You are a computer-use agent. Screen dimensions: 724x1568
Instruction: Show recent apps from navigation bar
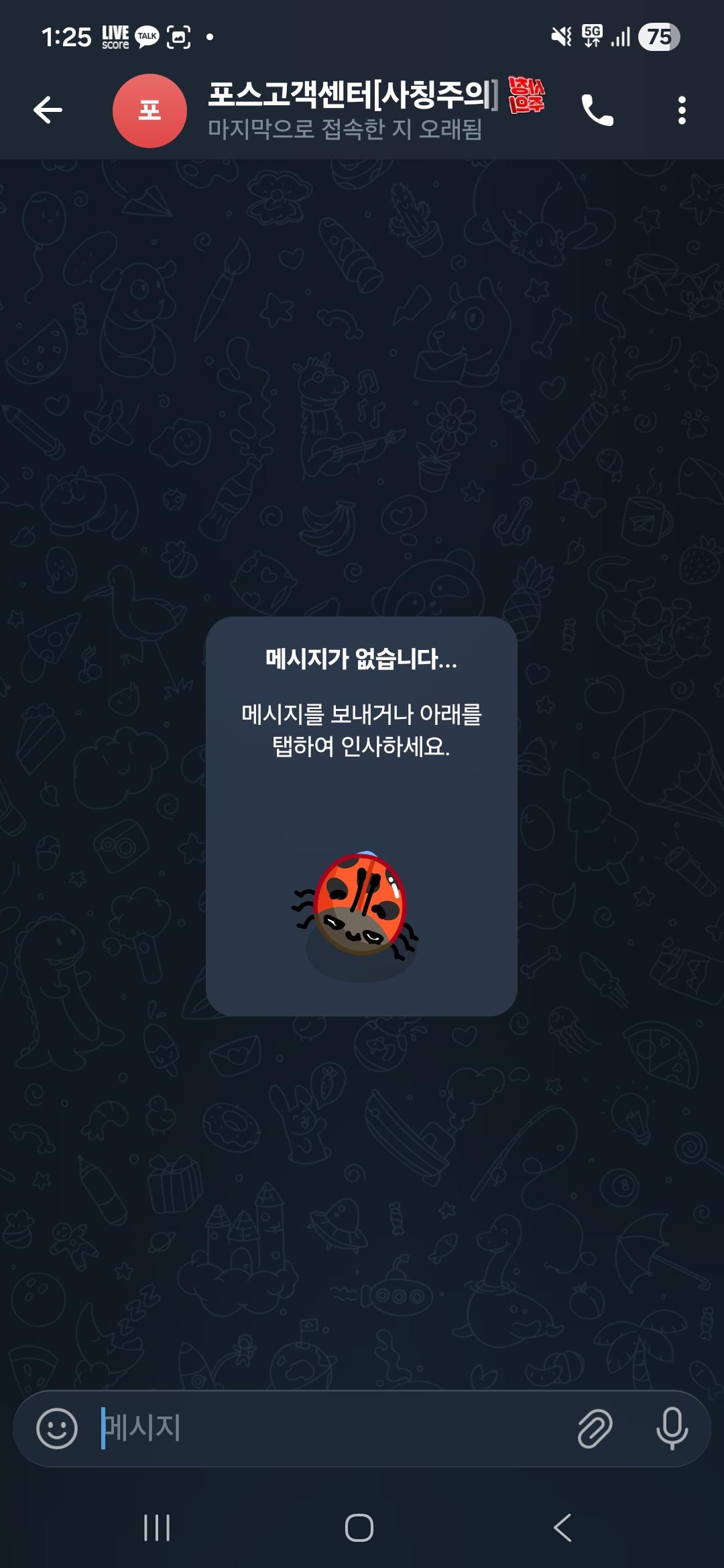click(157, 1528)
